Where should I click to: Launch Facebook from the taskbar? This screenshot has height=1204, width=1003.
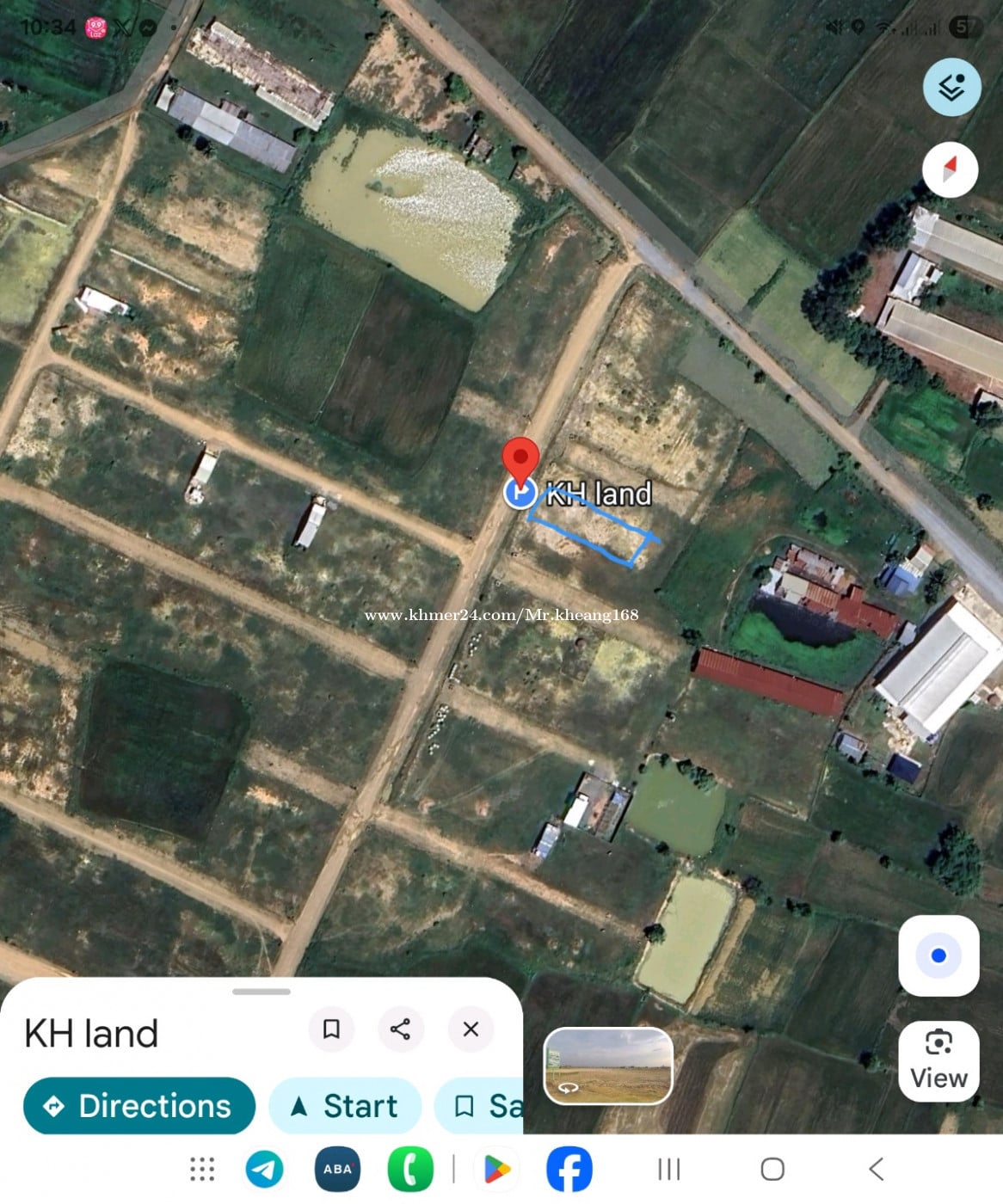pos(569,1170)
